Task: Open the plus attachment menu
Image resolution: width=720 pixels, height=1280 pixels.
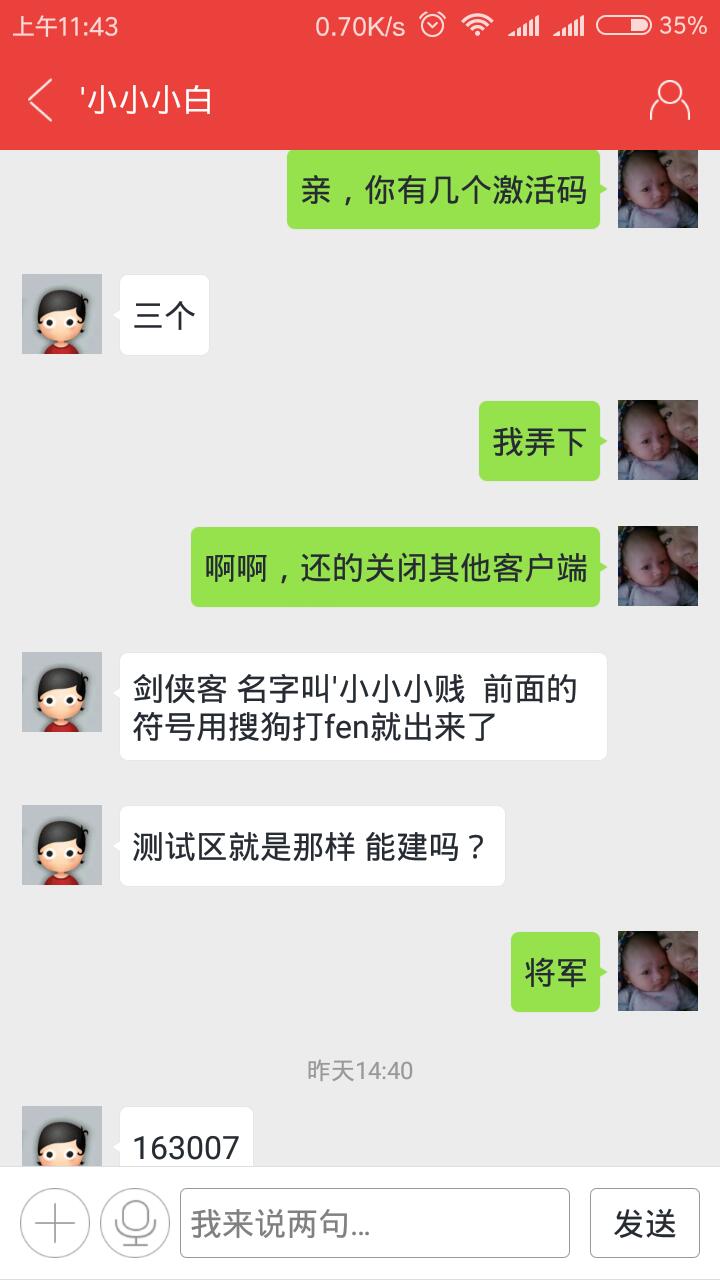Action: 55,1223
